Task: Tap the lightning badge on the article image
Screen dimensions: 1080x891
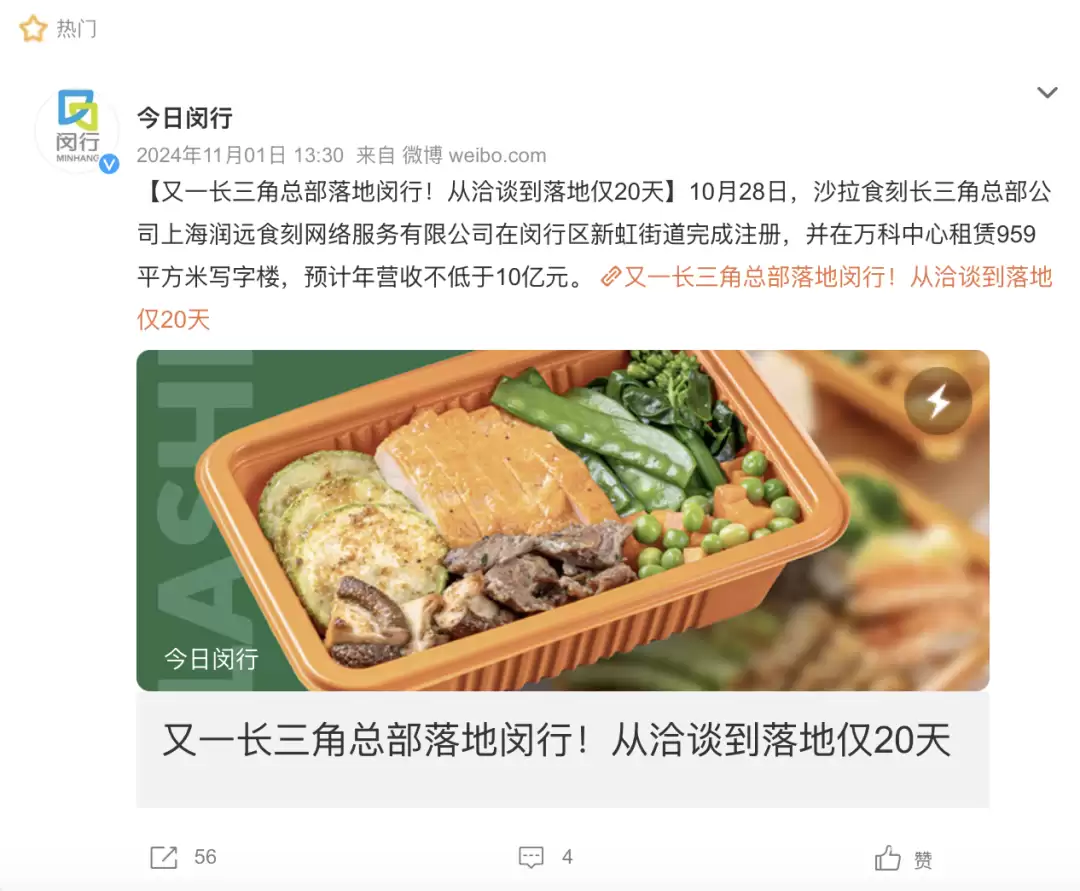Action: click(937, 401)
